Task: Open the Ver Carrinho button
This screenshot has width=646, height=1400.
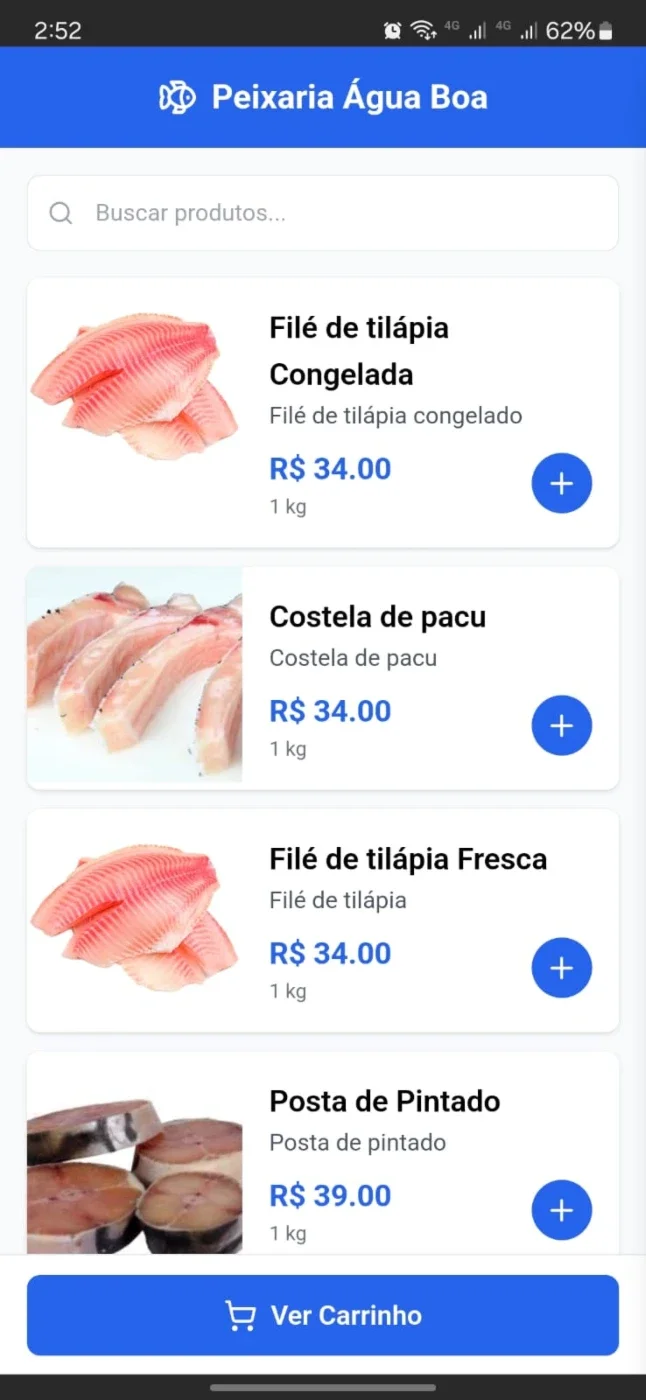Action: coord(322,1315)
